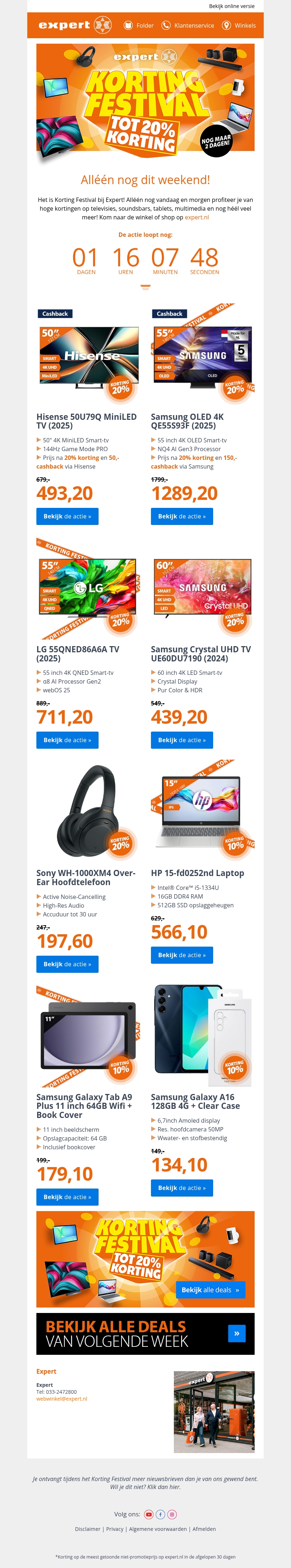Open the Folder link in header

(x=138, y=25)
